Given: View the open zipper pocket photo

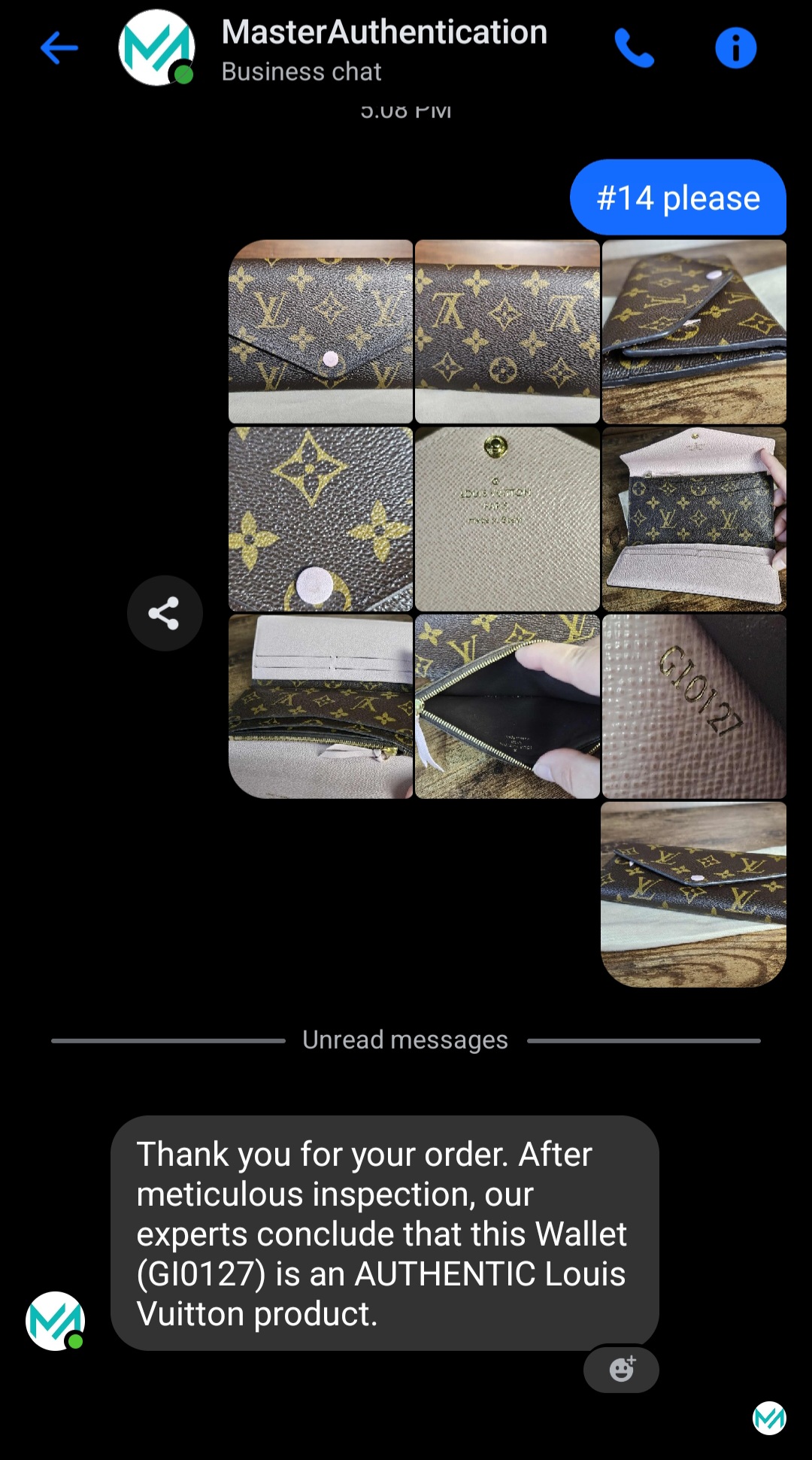Looking at the screenshot, I should 507,706.
